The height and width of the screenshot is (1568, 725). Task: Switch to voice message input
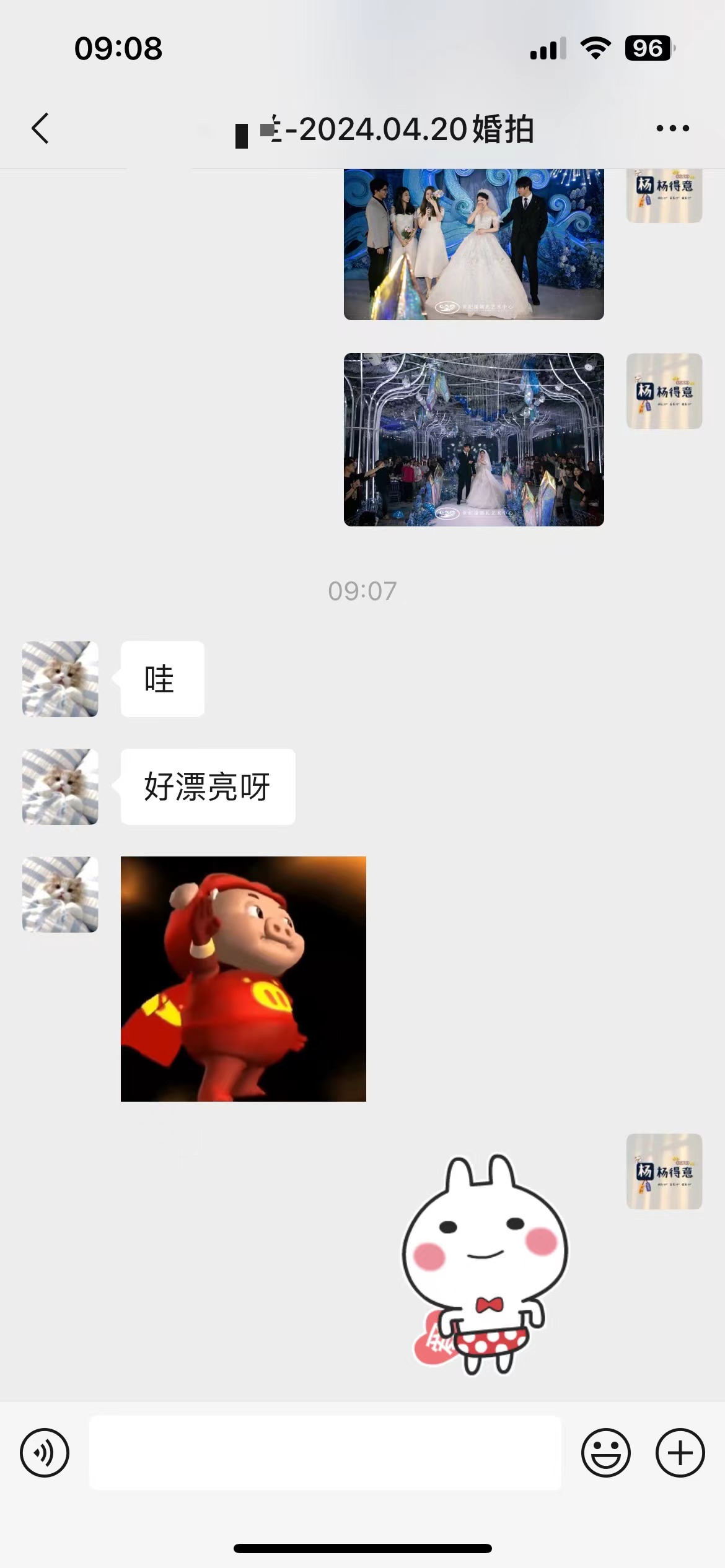click(x=45, y=1453)
